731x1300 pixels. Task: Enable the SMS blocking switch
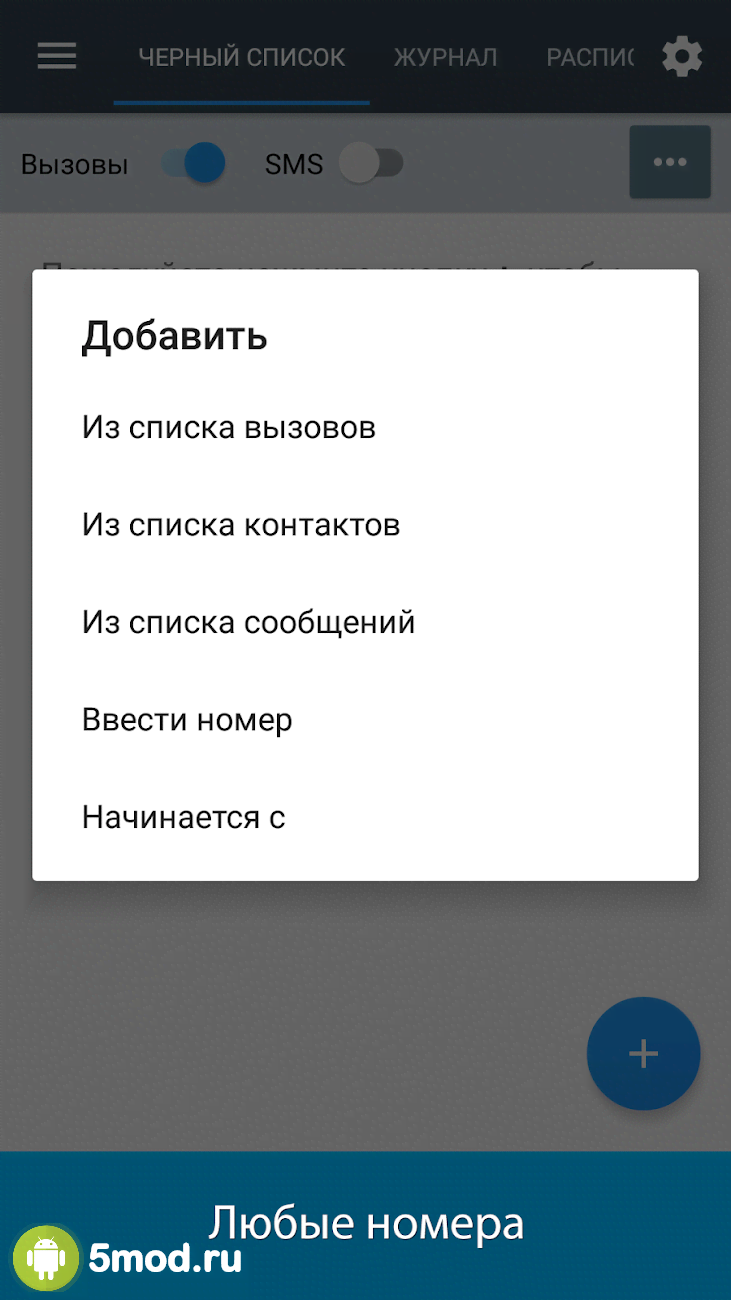tap(371, 163)
